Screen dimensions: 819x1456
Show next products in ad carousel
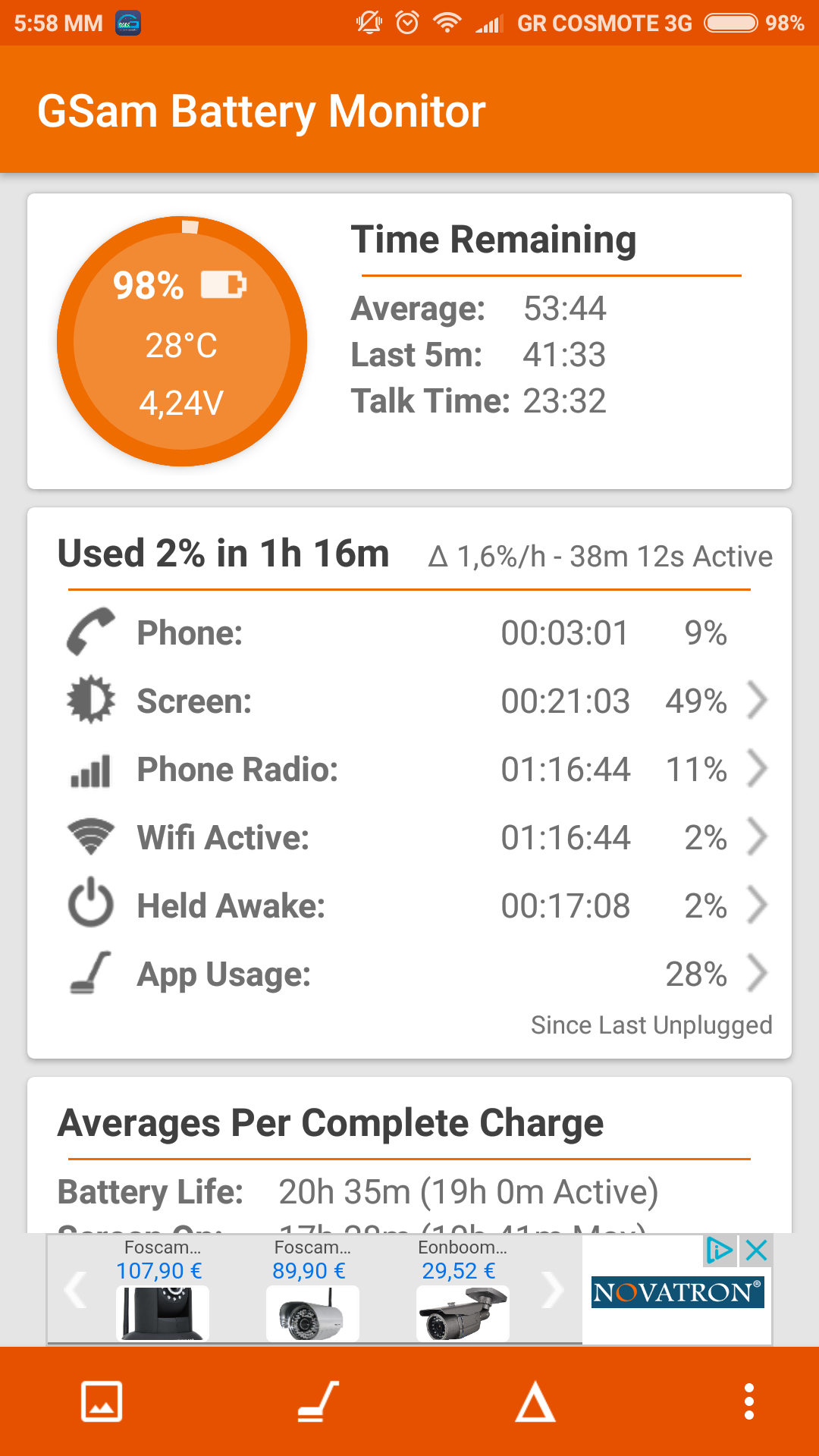click(x=553, y=1291)
